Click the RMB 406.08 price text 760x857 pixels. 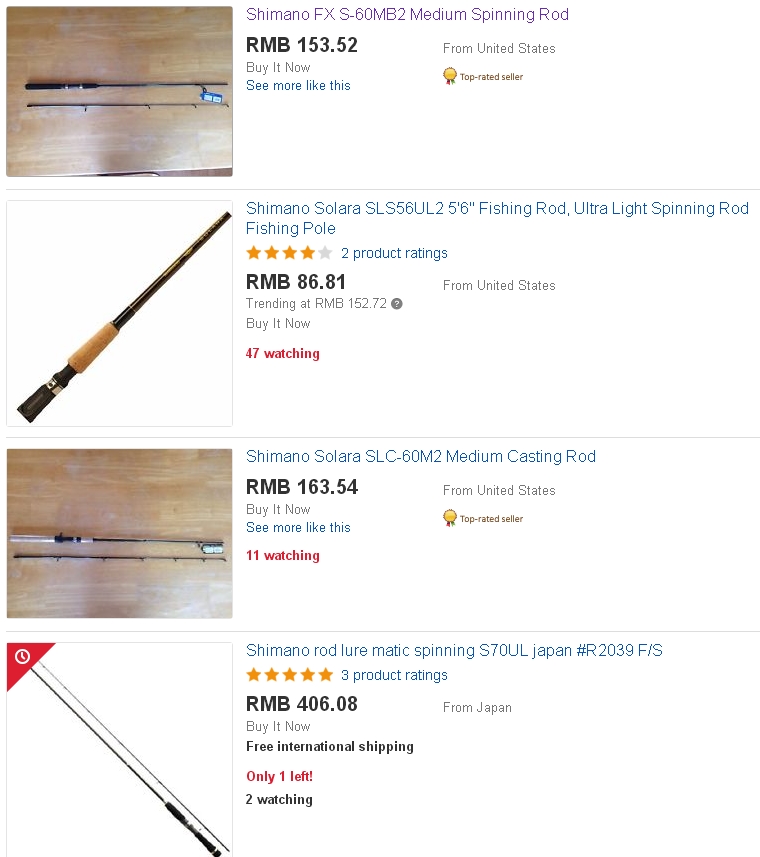click(x=301, y=704)
